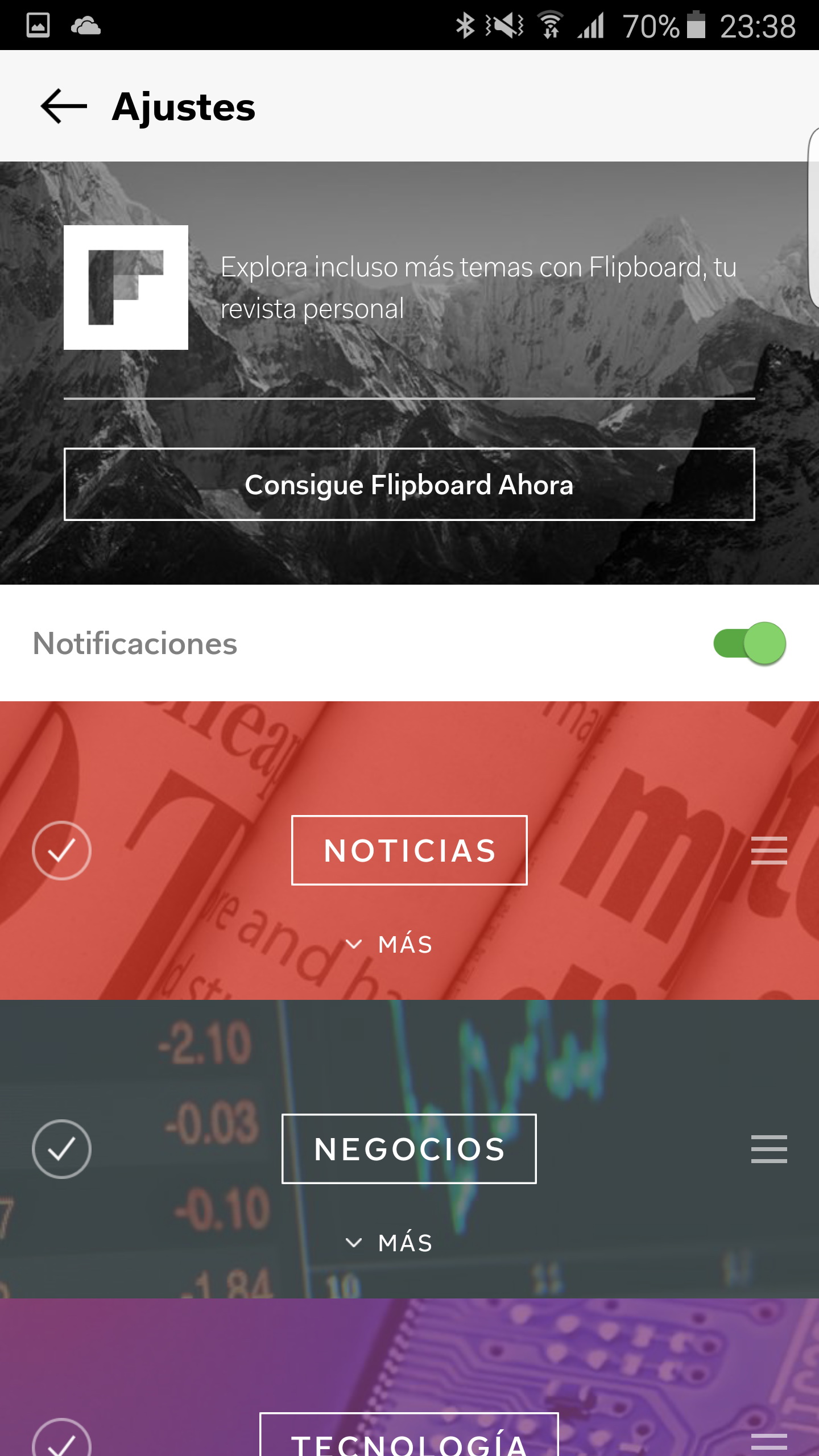
Task: Uncheck the Negocios topic checkmark
Action: click(61, 1149)
